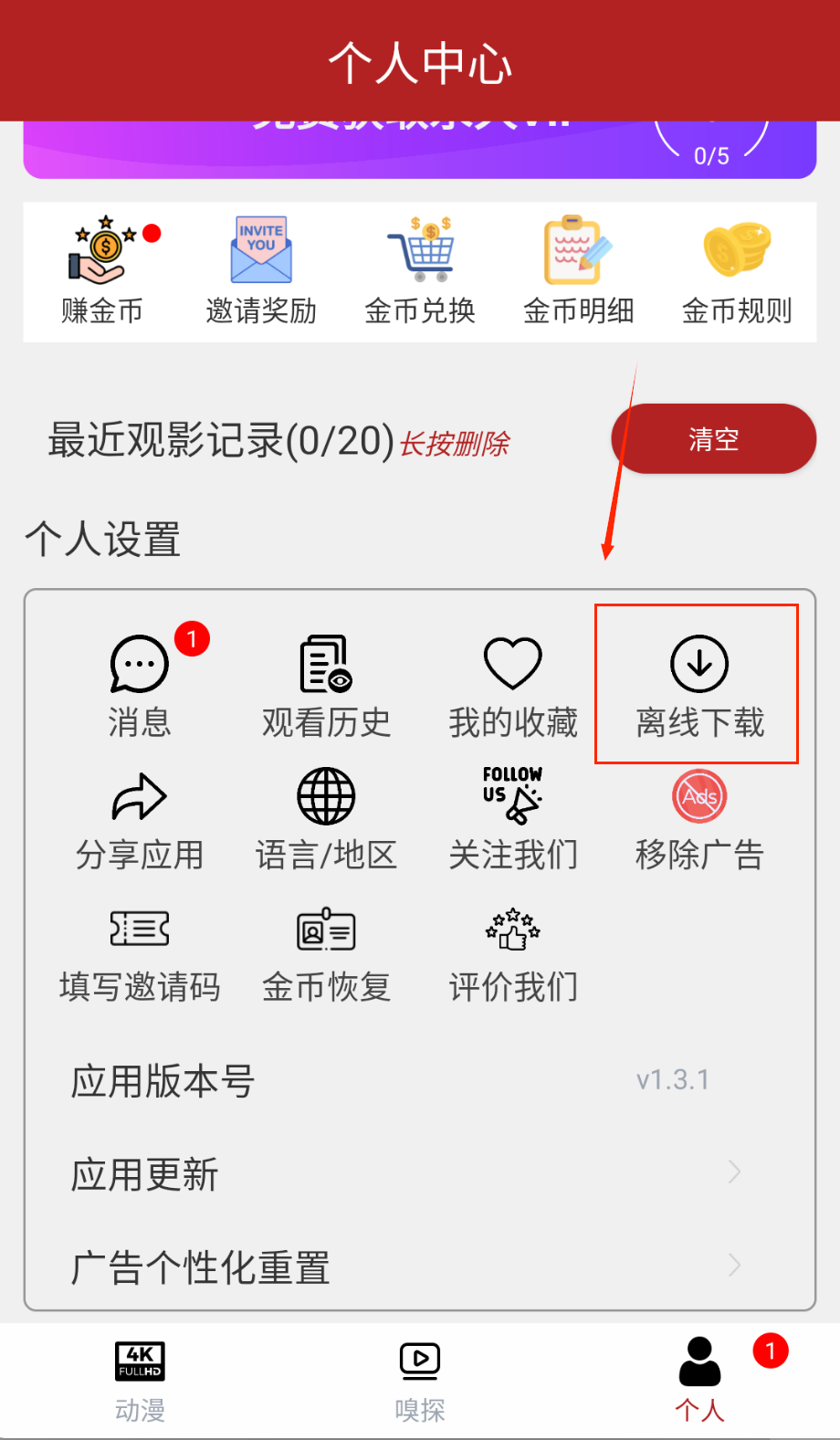Image resolution: width=840 pixels, height=1440 pixels.
Task: Open 金币恢复 coin restore
Action: click(326, 952)
